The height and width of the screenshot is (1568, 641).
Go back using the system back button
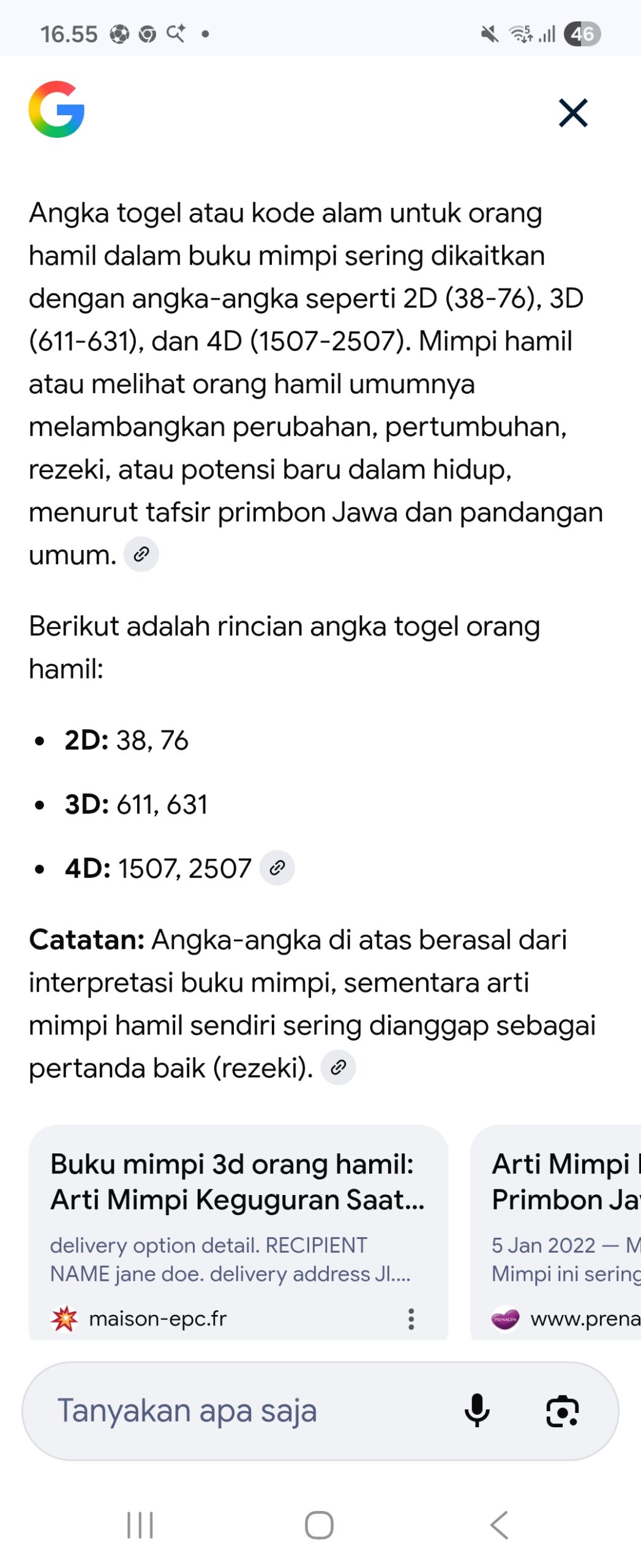click(x=499, y=1524)
